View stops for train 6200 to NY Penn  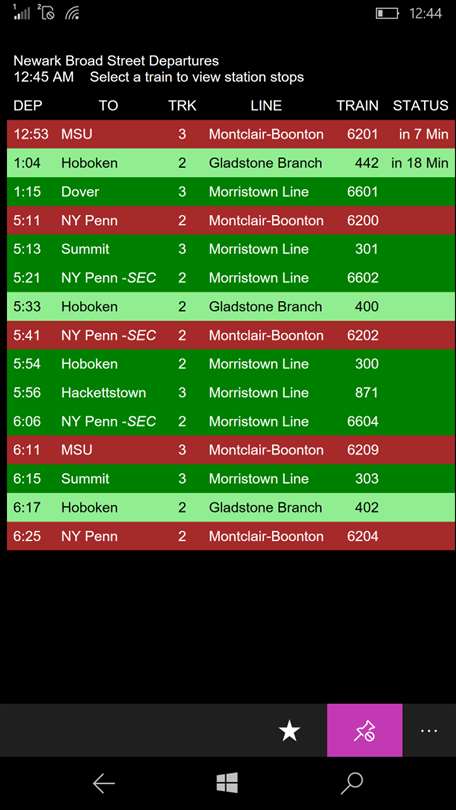tap(231, 221)
